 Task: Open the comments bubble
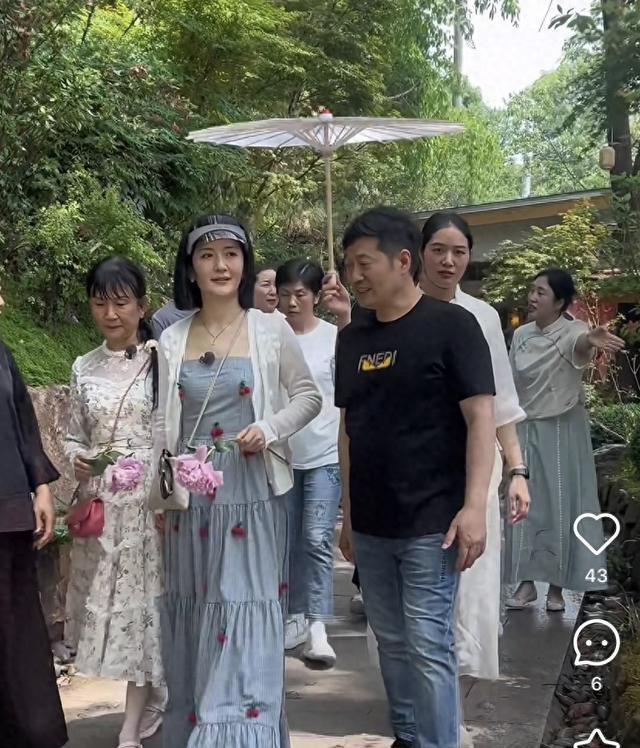pos(596,642)
